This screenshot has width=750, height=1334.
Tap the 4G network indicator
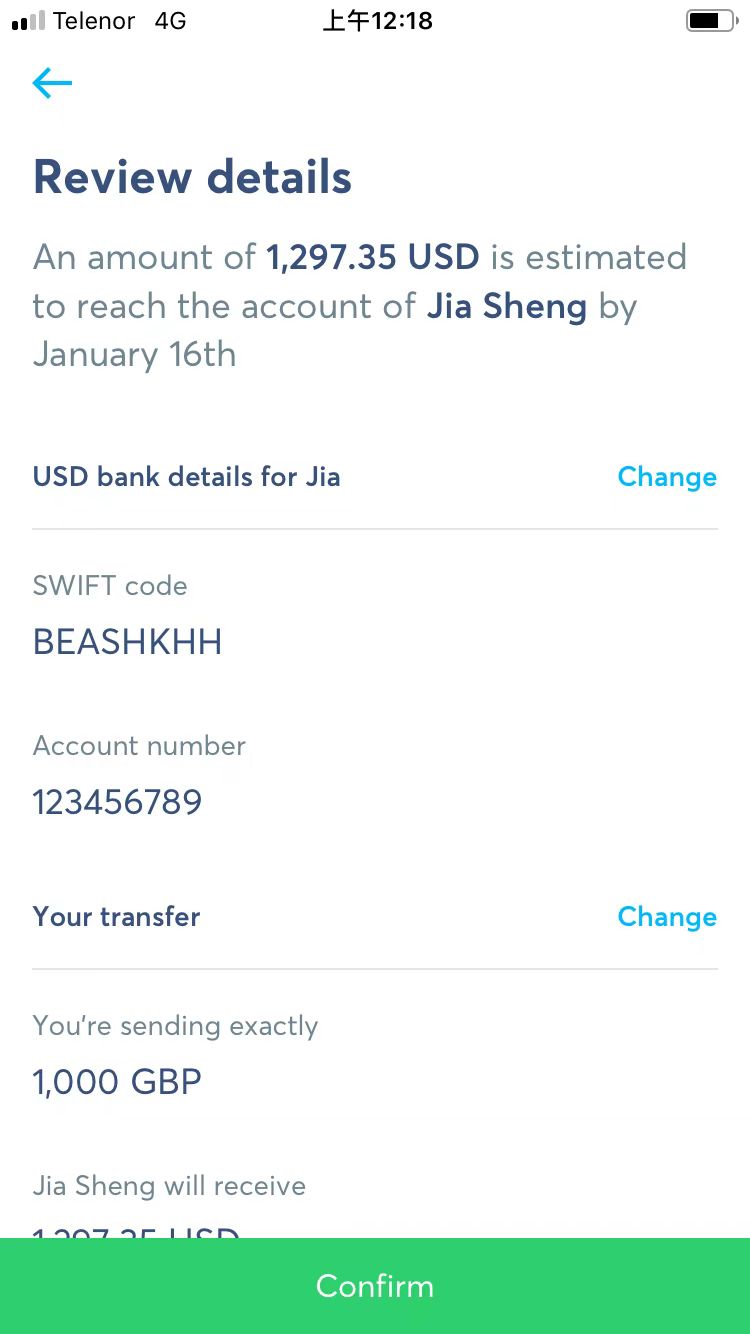[x=168, y=20]
